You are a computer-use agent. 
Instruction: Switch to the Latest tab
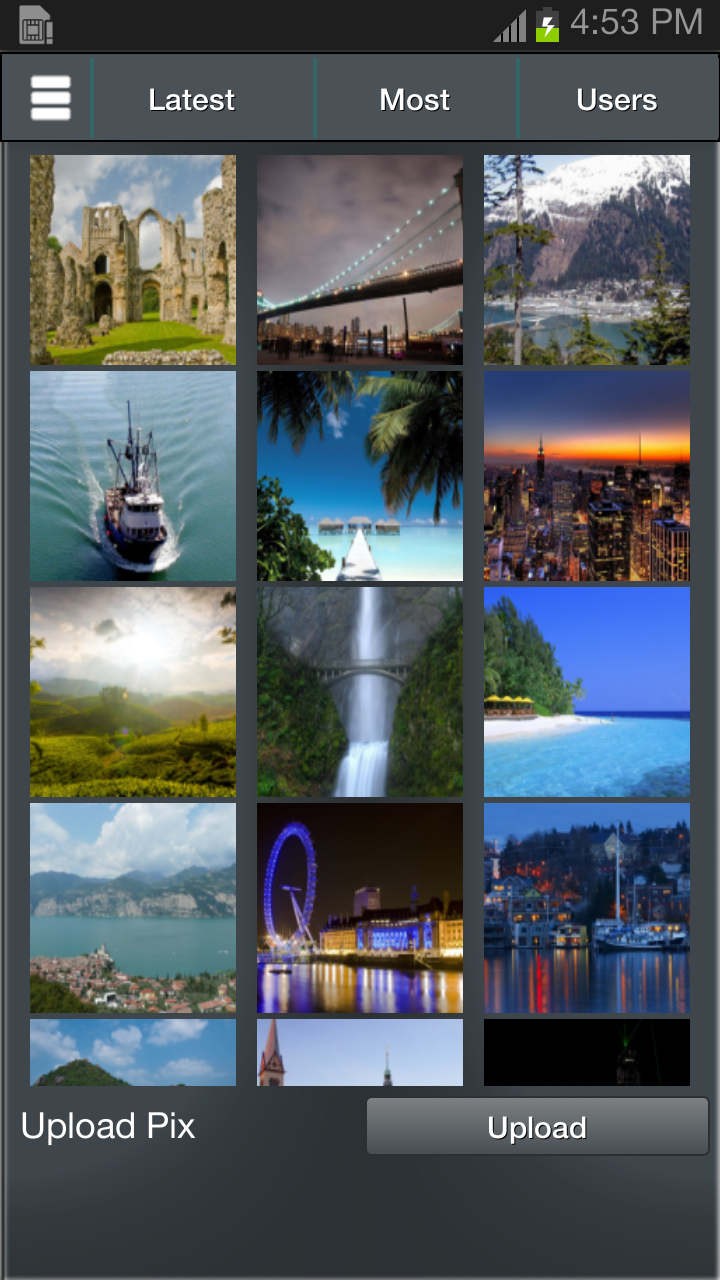pos(191,99)
